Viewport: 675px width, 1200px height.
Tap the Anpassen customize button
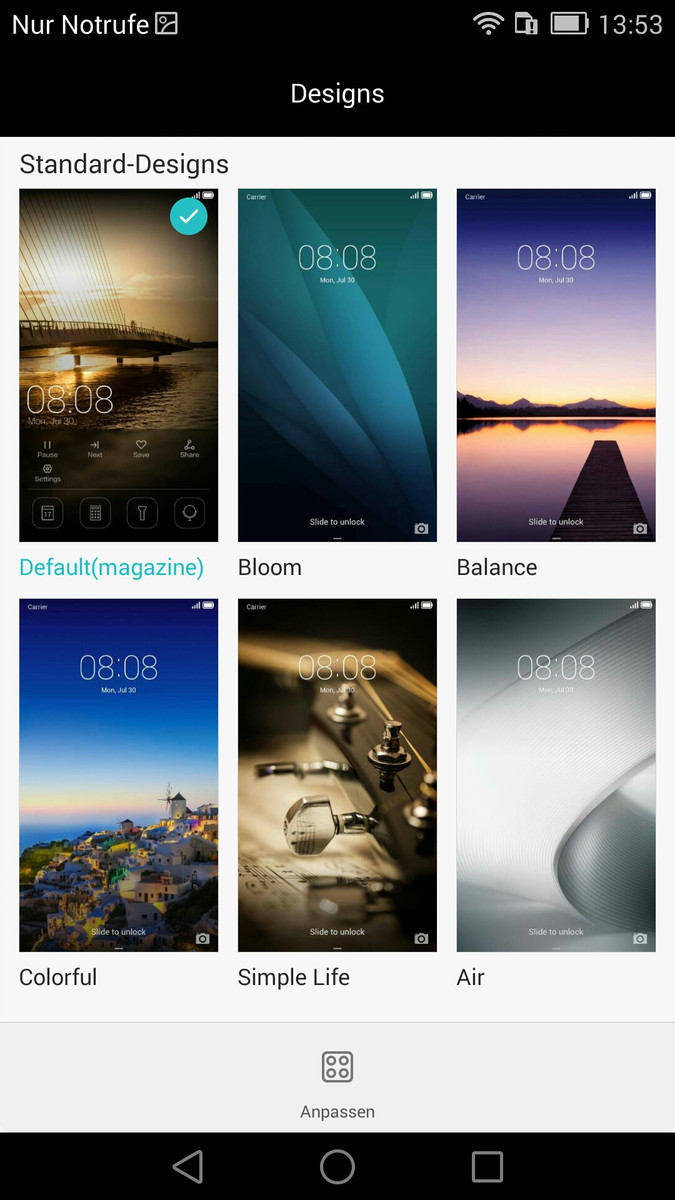click(337, 1082)
